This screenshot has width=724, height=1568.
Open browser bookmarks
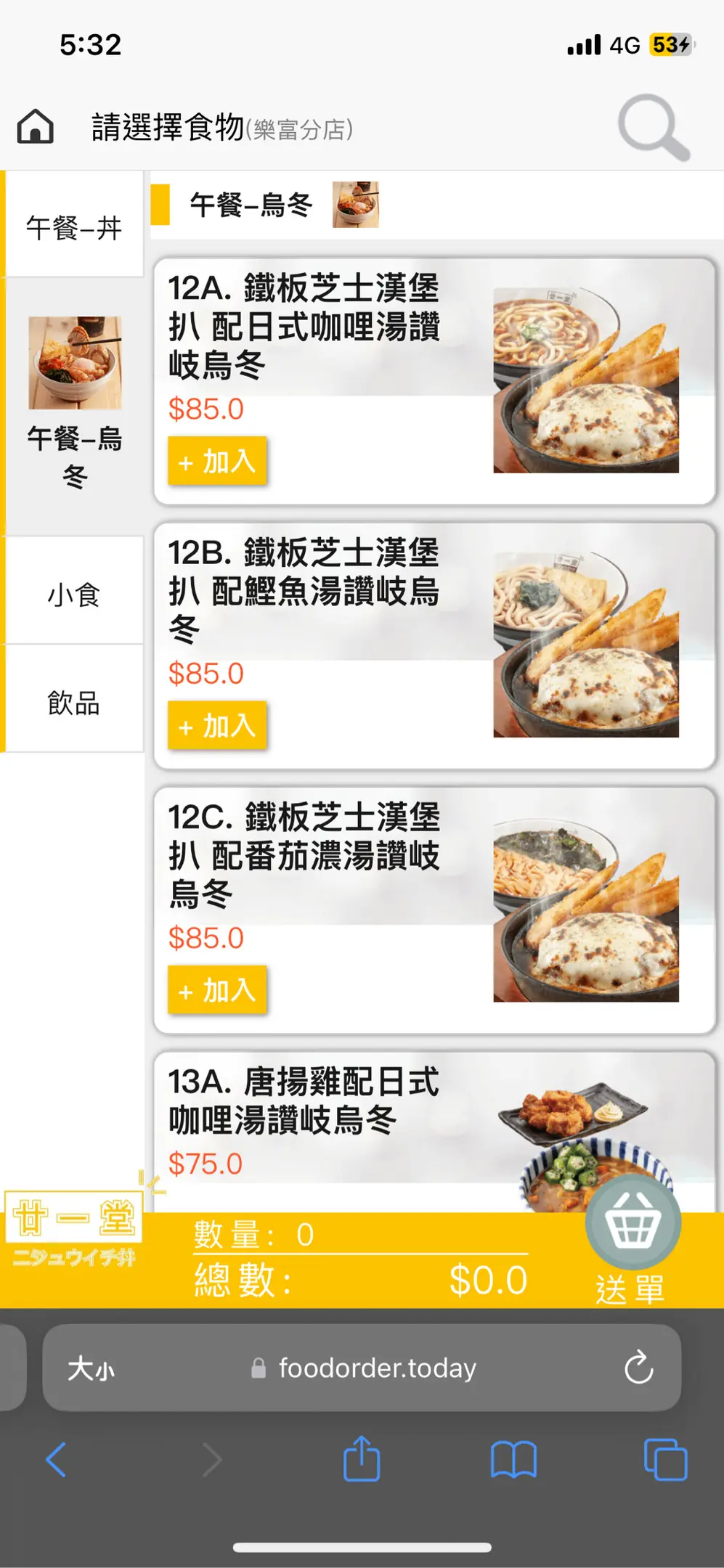coord(513,1459)
